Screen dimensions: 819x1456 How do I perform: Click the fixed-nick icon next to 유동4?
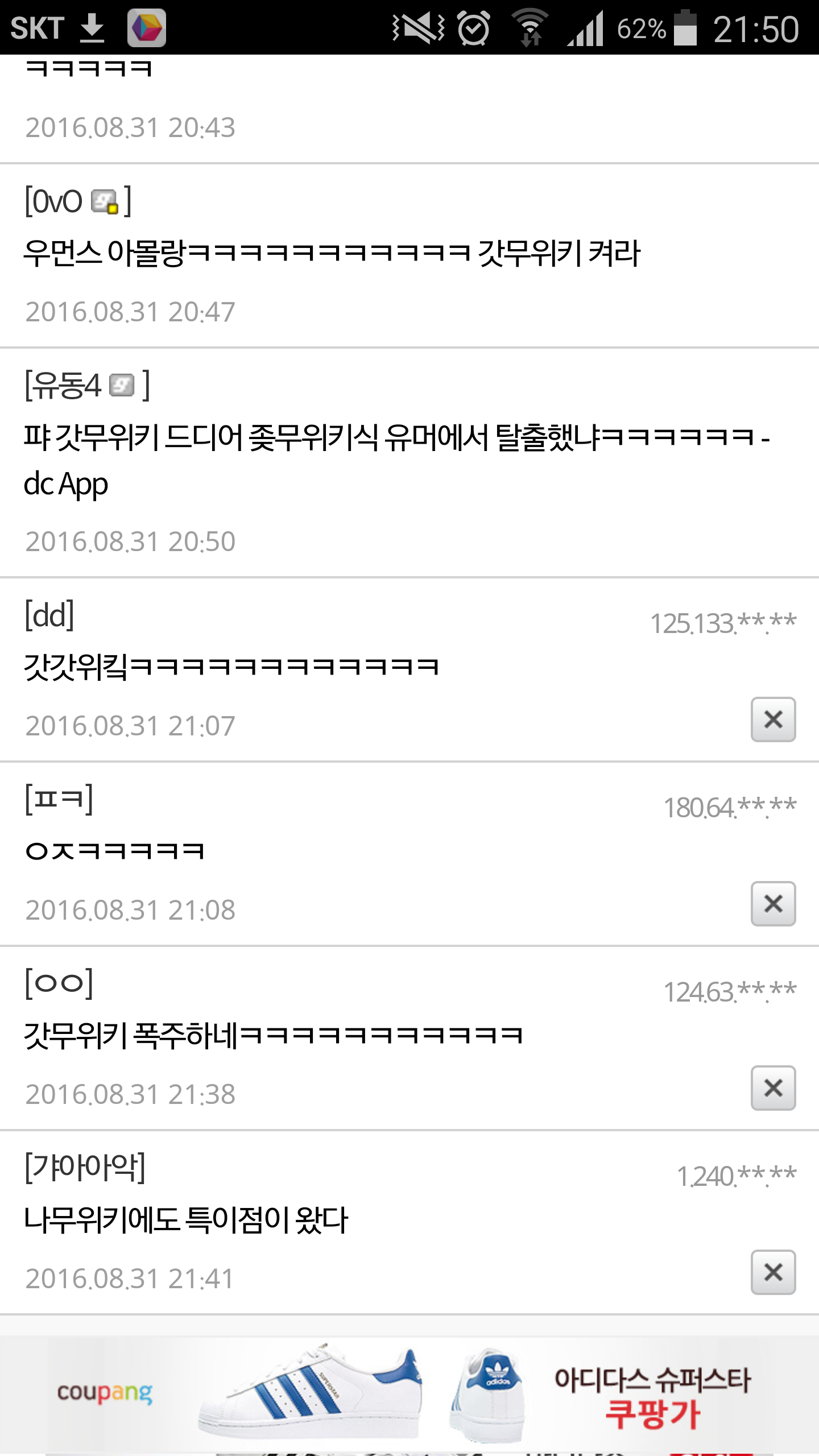(121, 387)
